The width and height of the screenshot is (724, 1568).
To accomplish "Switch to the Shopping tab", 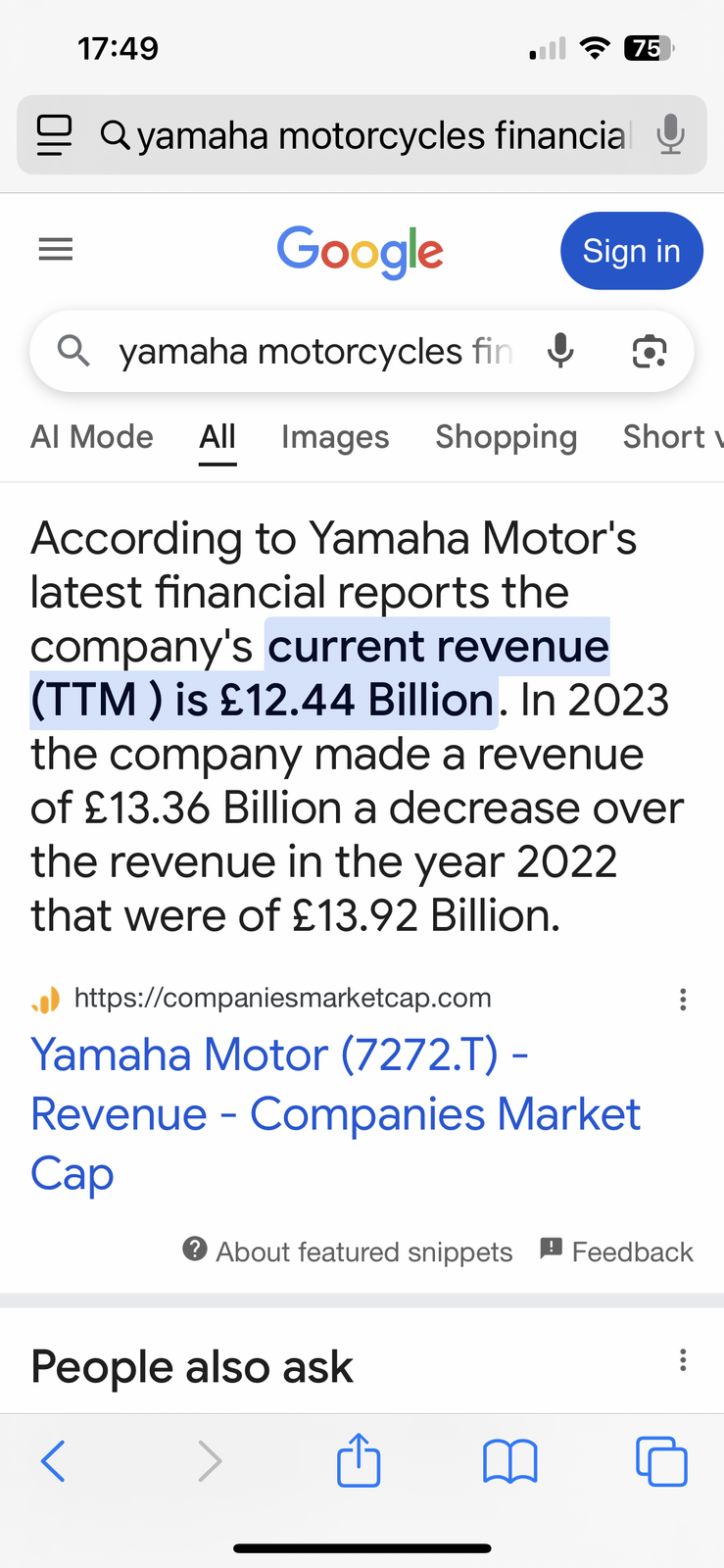I will pos(506,437).
